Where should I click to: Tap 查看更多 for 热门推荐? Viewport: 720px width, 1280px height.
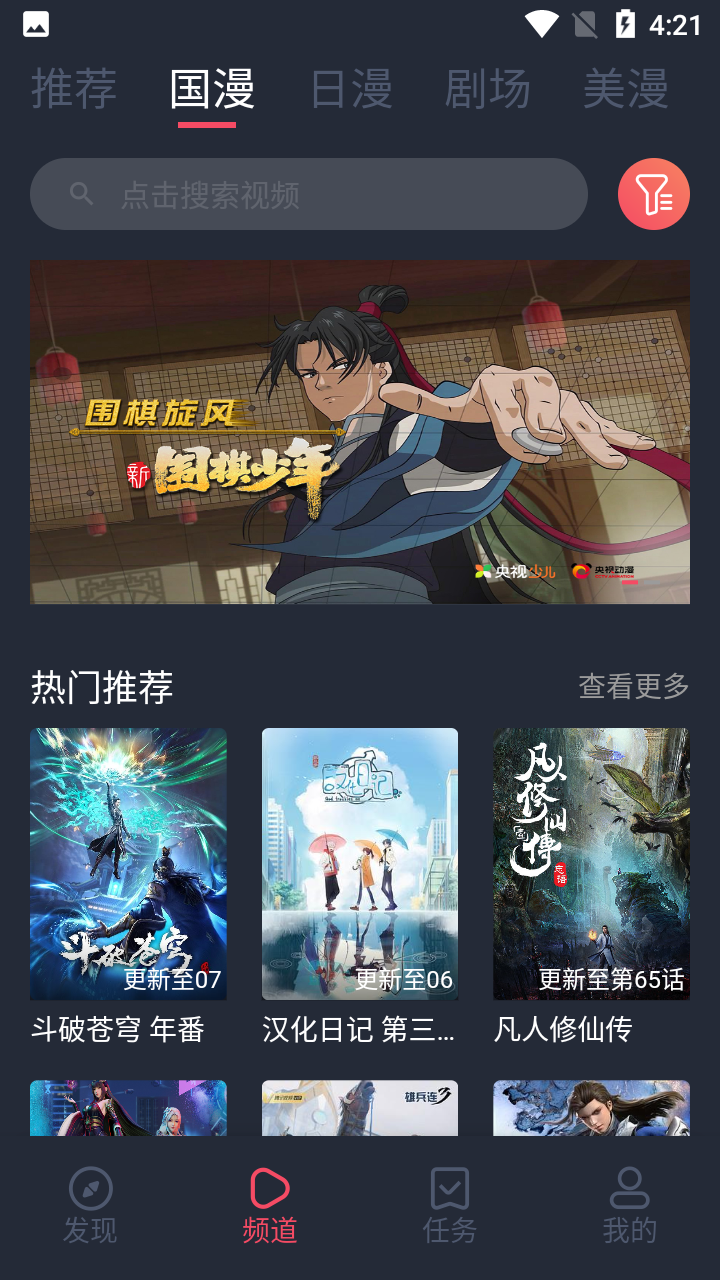click(634, 686)
